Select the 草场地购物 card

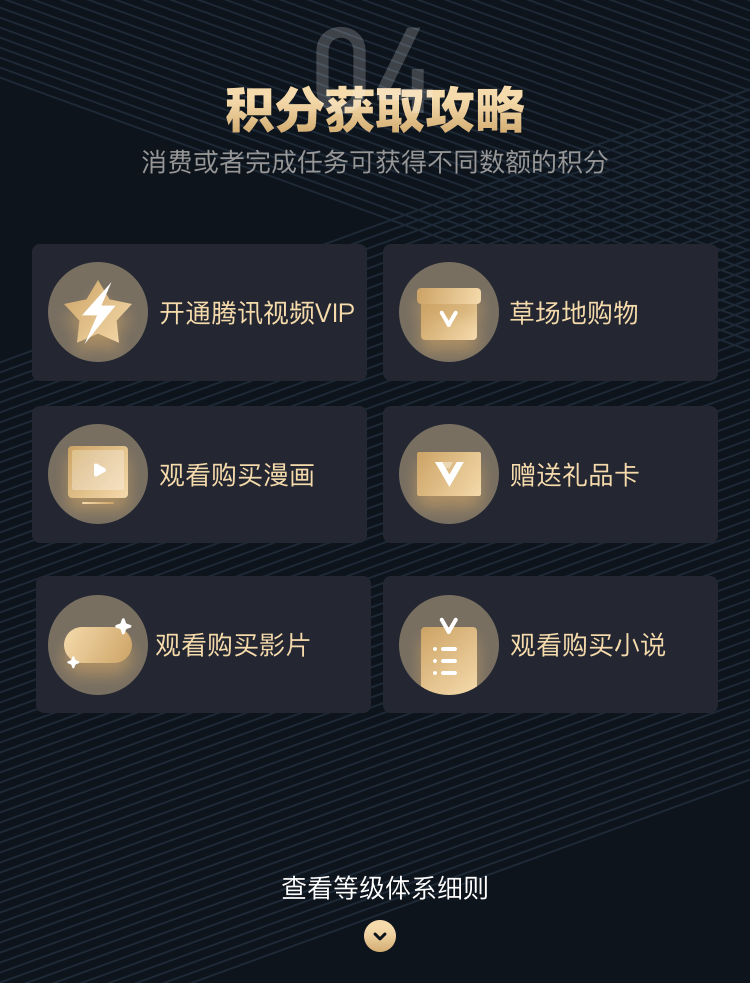550,313
